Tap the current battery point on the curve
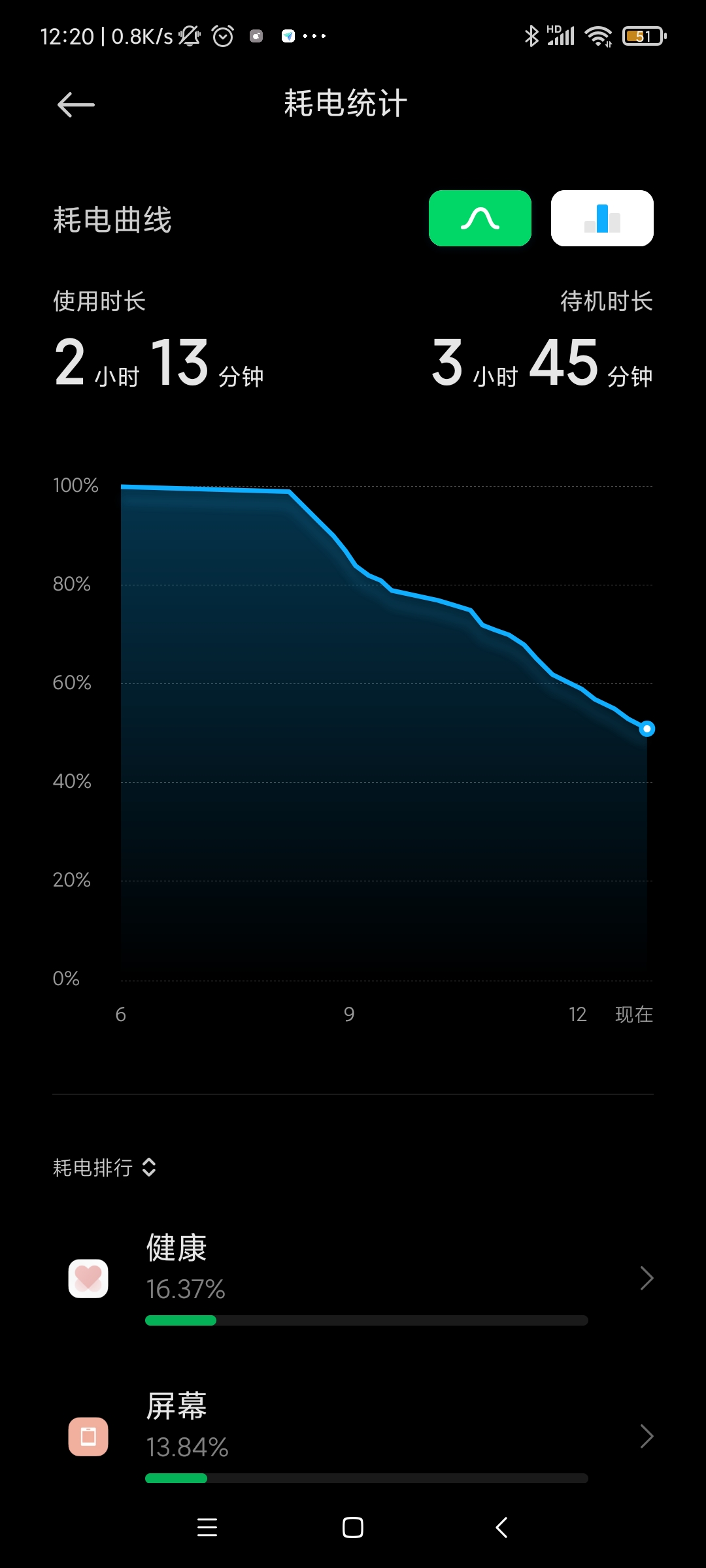The width and height of the screenshot is (706, 1568). (x=647, y=728)
